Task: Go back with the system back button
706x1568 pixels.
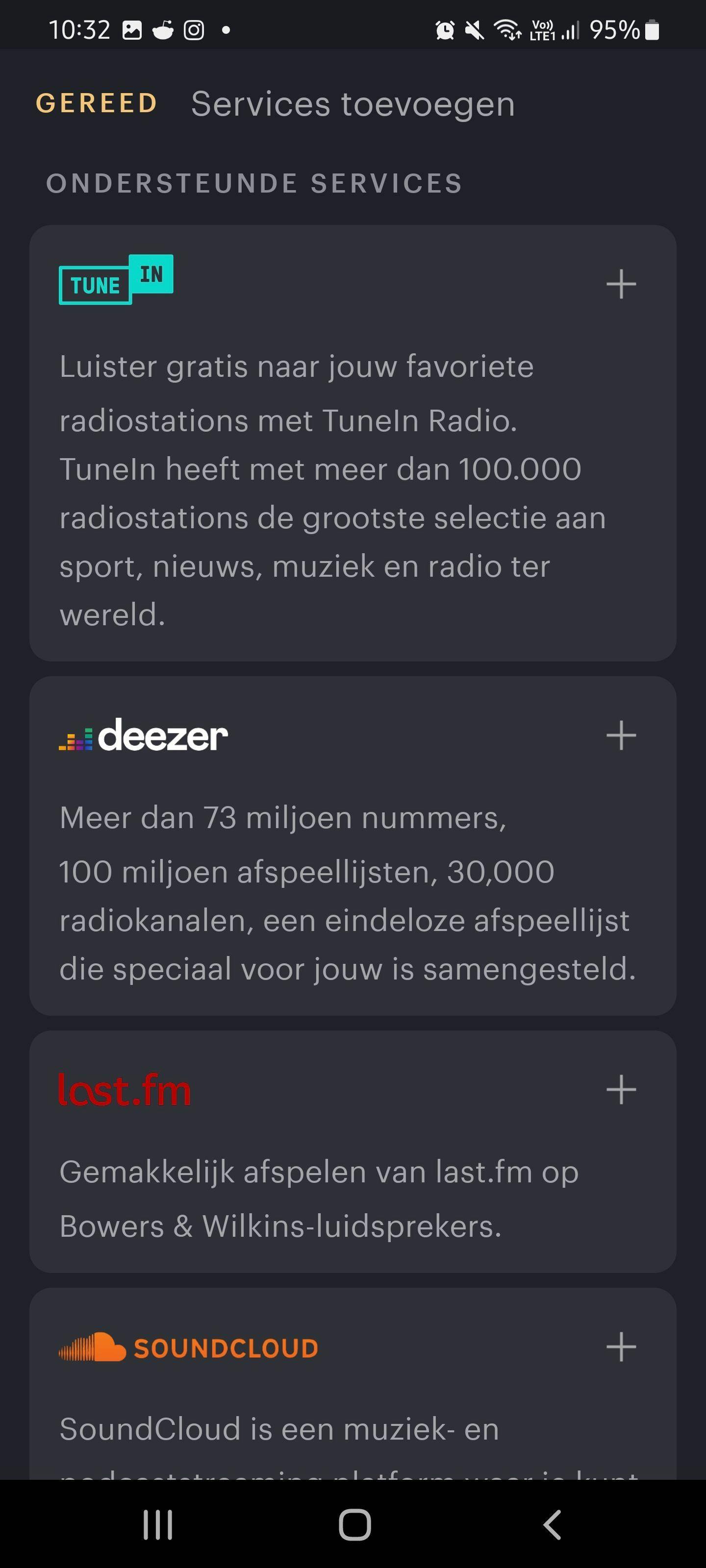Action: tap(551, 1524)
